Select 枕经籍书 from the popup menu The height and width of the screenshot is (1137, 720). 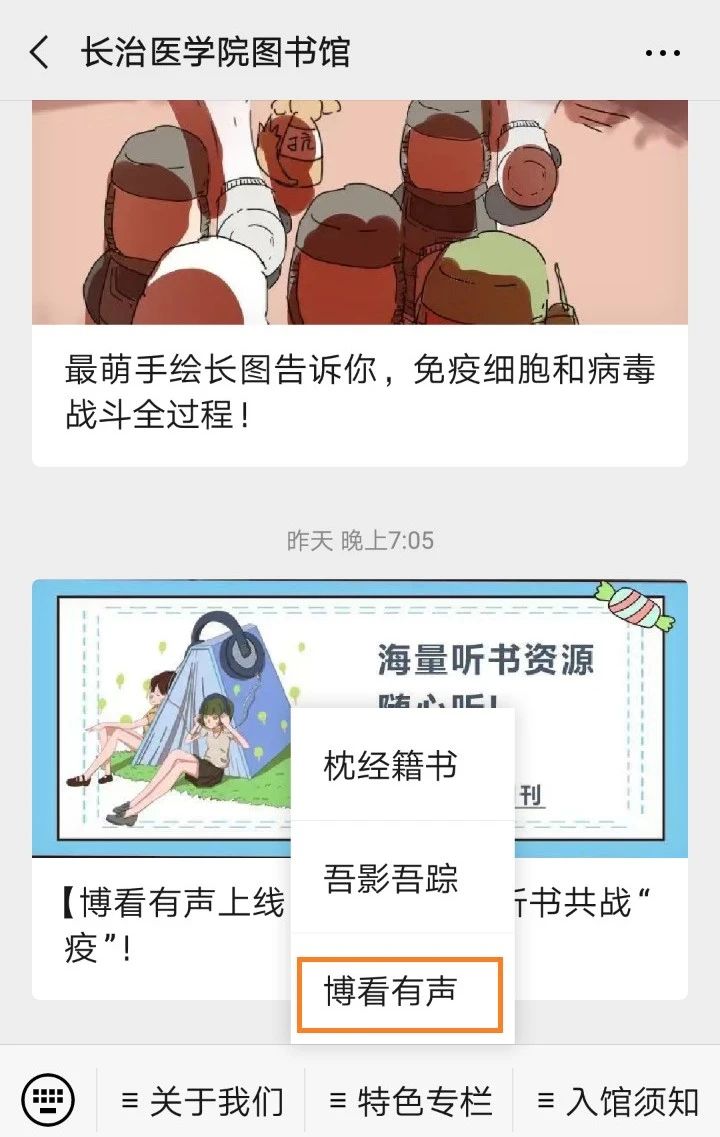click(391, 766)
